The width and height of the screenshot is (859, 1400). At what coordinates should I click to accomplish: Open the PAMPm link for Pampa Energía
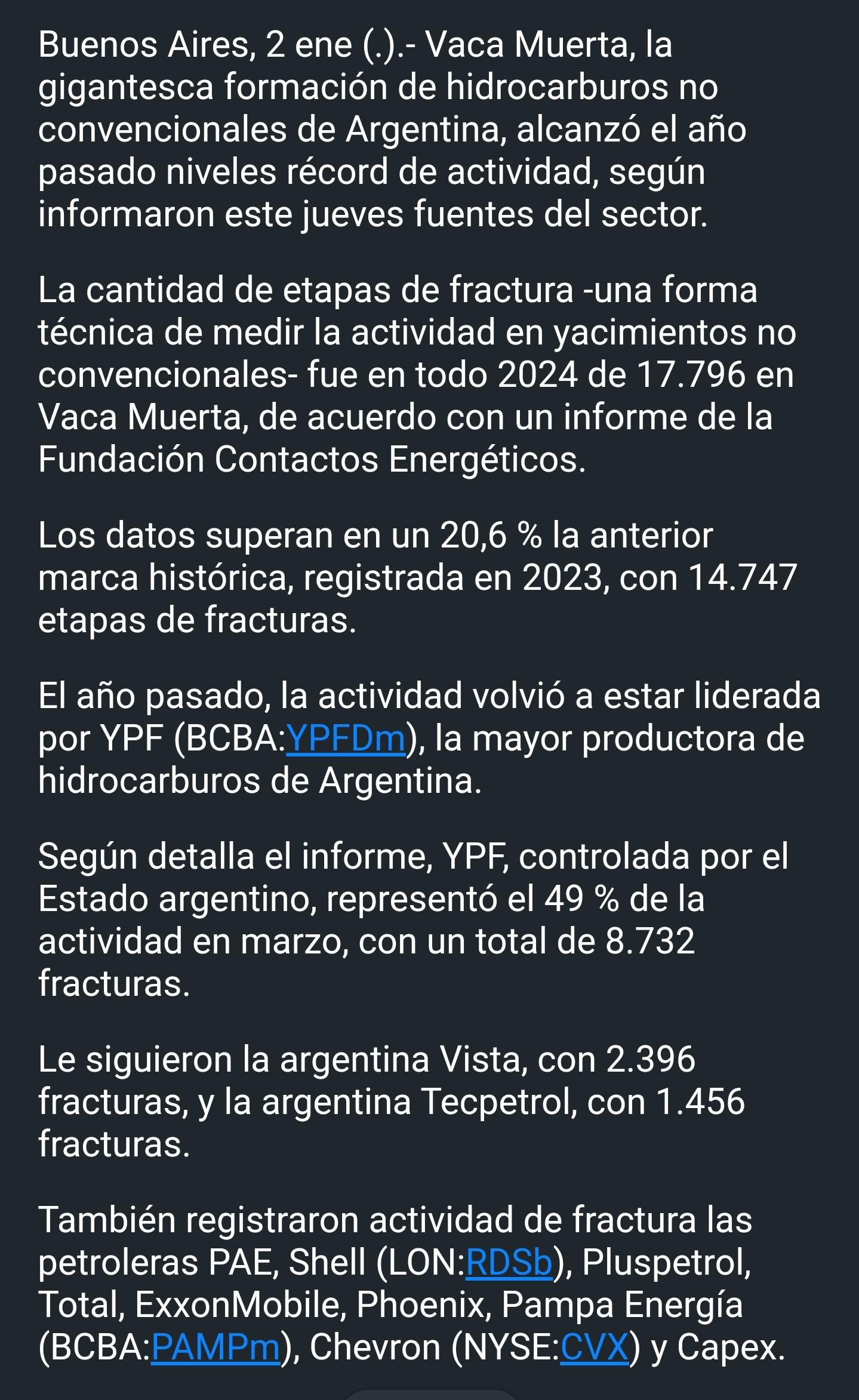point(215,1347)
